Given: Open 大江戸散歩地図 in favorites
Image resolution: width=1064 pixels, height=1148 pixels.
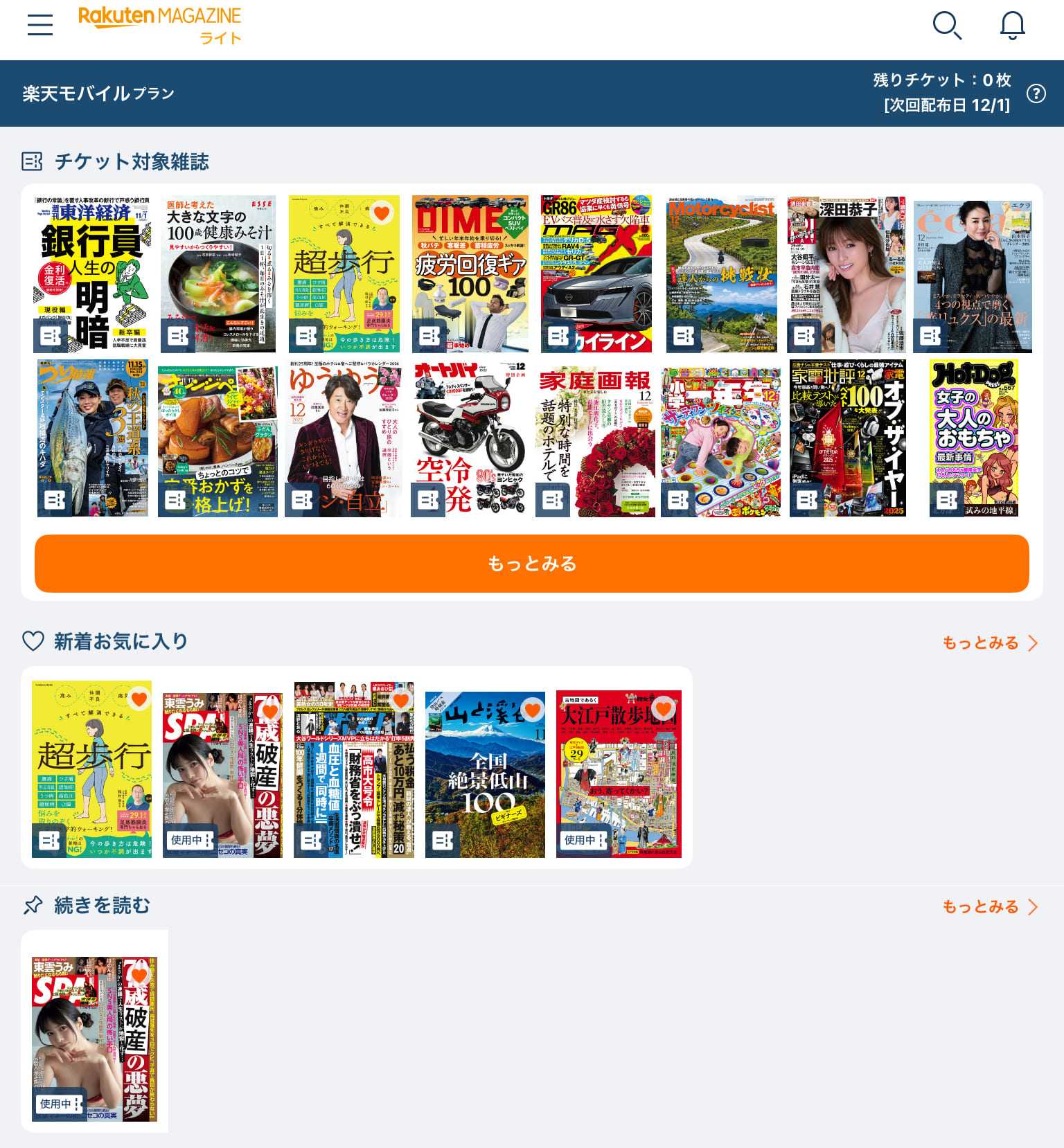Looking at the screenshot, I should [619, 775].
